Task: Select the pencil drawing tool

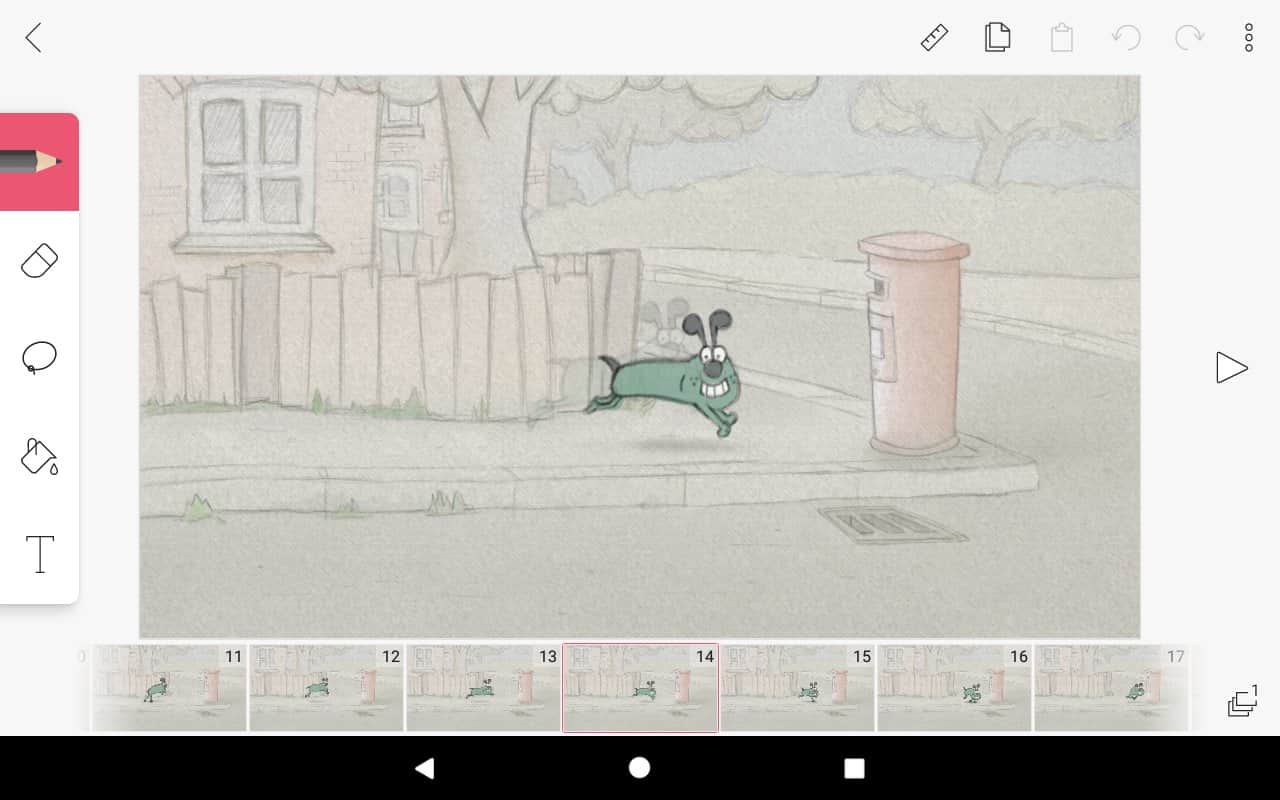Action: pyautogui.click(x=38, y=162)
